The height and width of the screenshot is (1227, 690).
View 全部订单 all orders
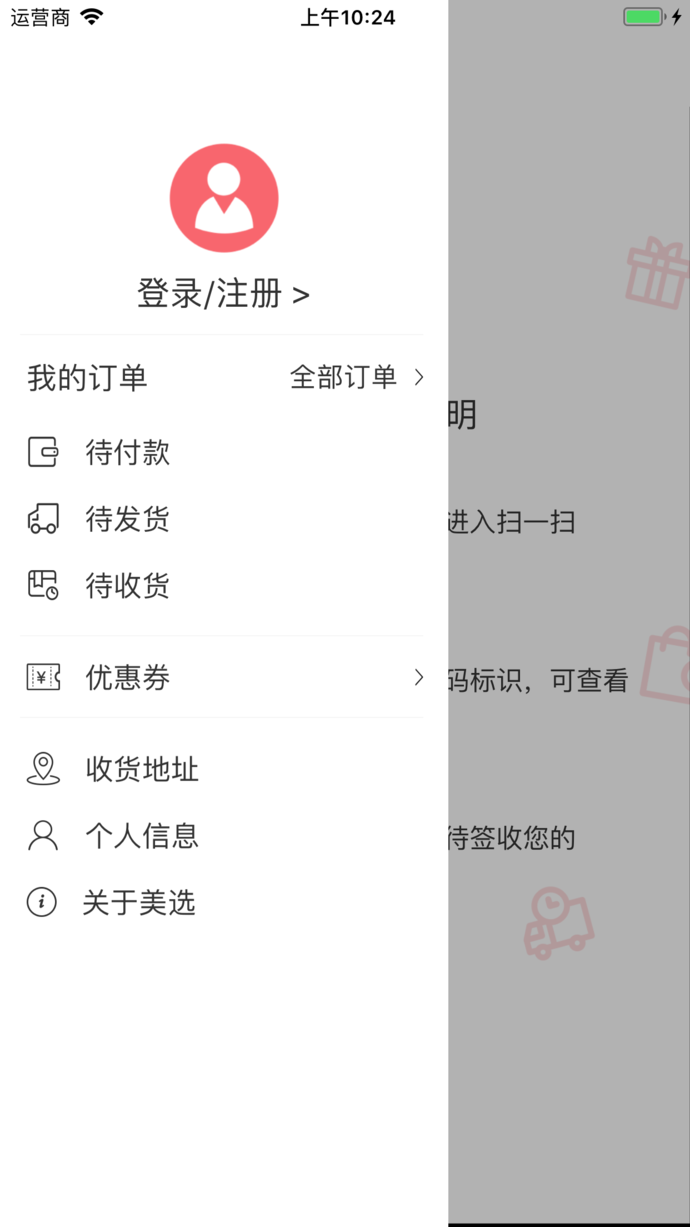[356, 377]
